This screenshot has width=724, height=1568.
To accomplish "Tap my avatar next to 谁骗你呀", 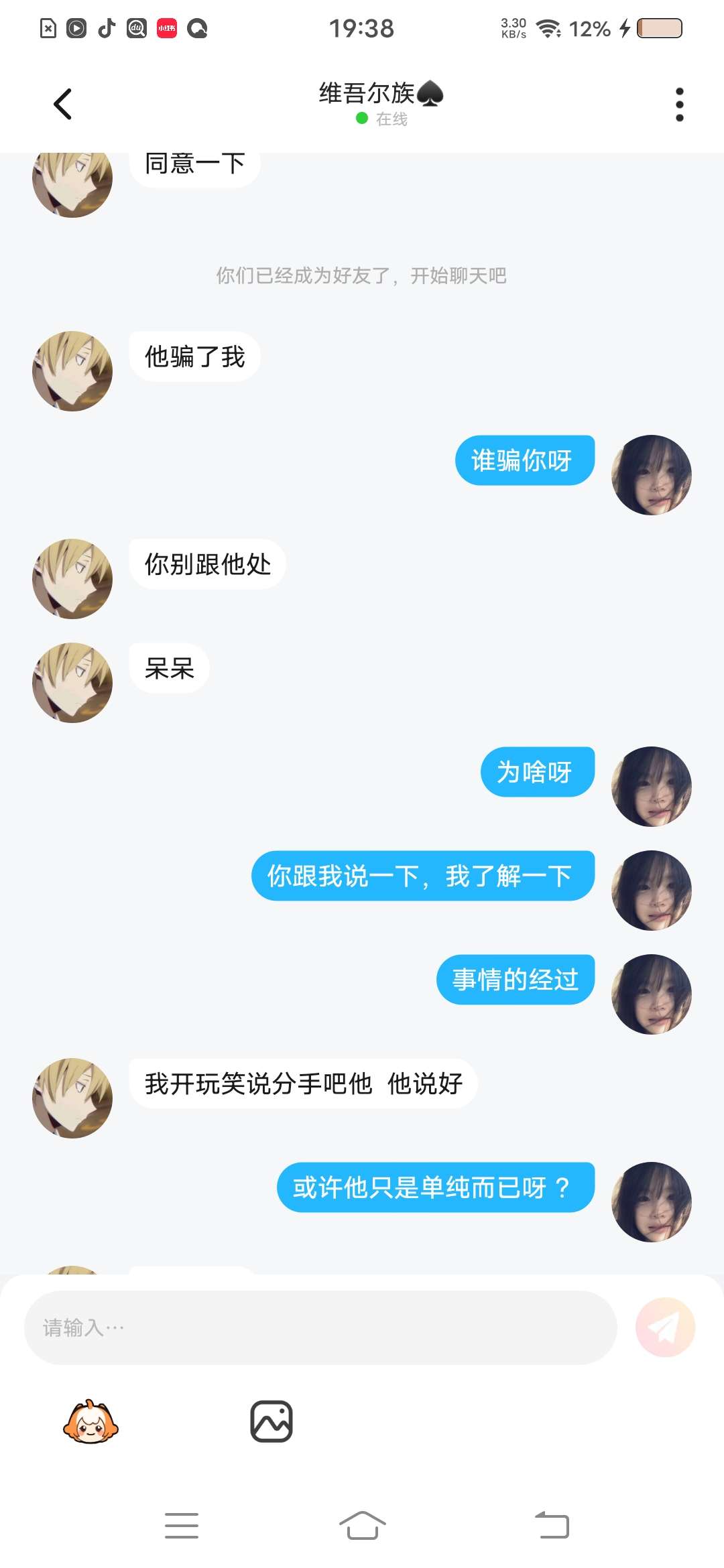I will coord(652,474).
